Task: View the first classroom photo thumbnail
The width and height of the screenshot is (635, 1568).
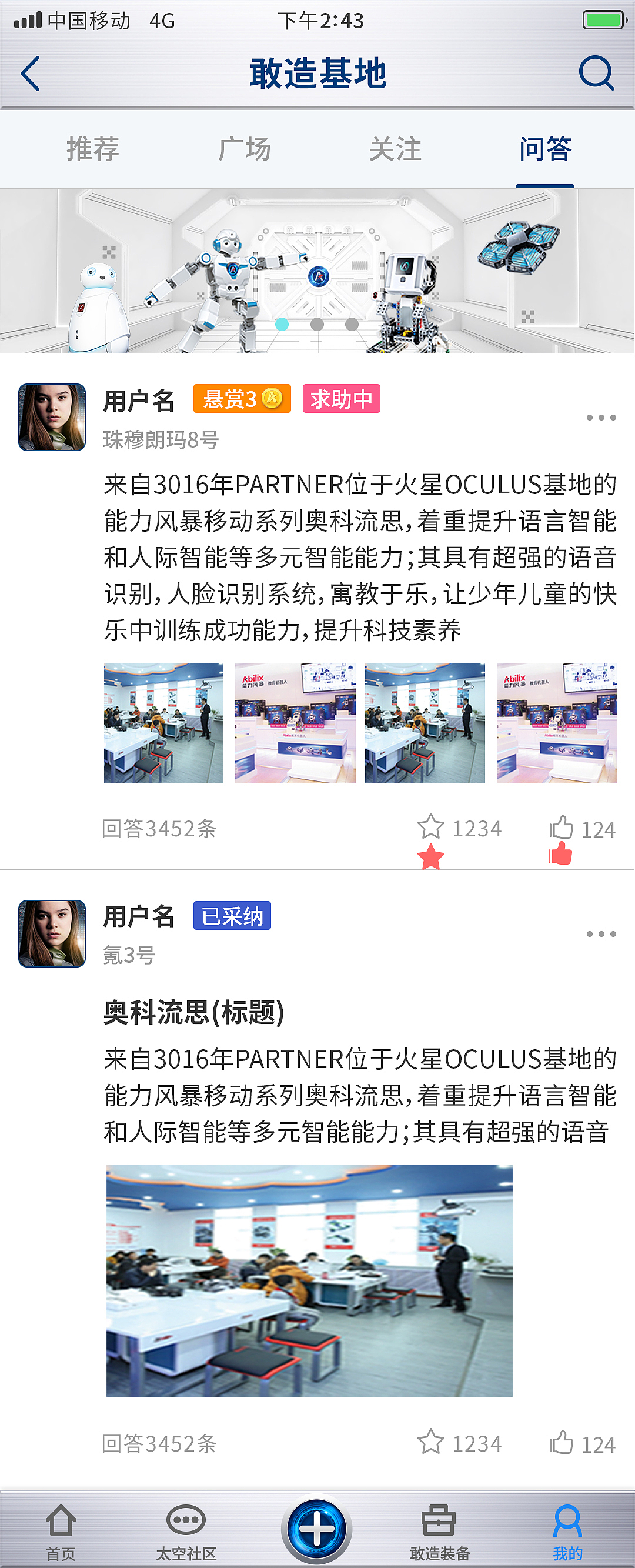Action: pyautogui.click(x=163, y=721)
